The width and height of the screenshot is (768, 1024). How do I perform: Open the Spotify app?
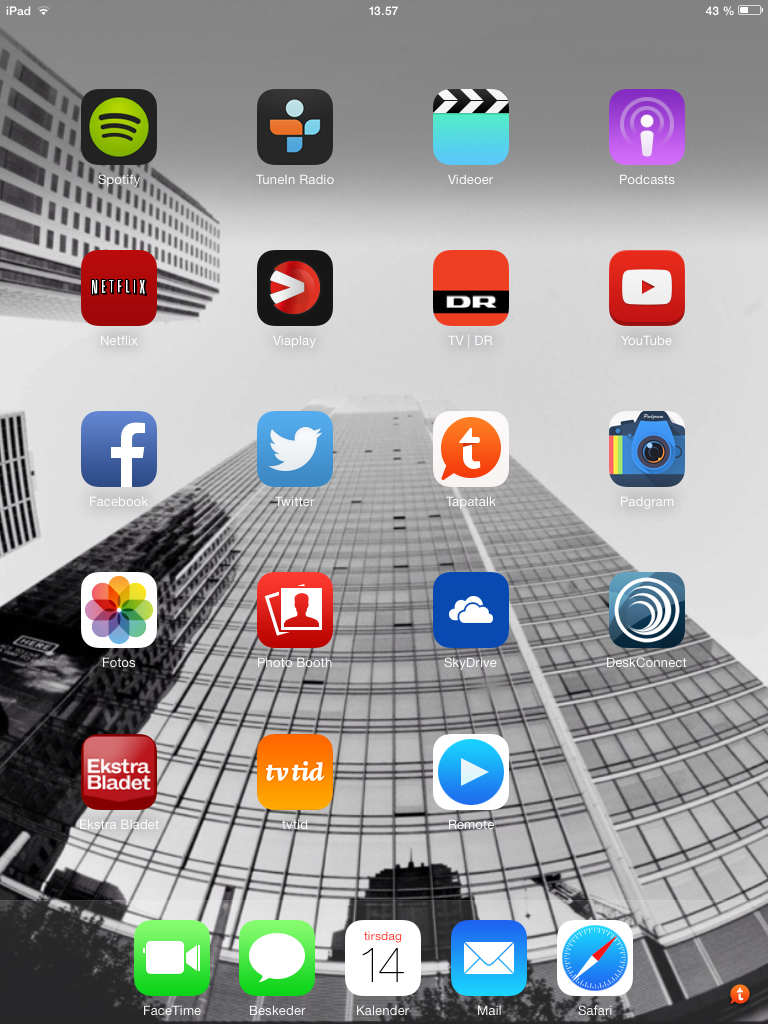click(x=119, y=127)
